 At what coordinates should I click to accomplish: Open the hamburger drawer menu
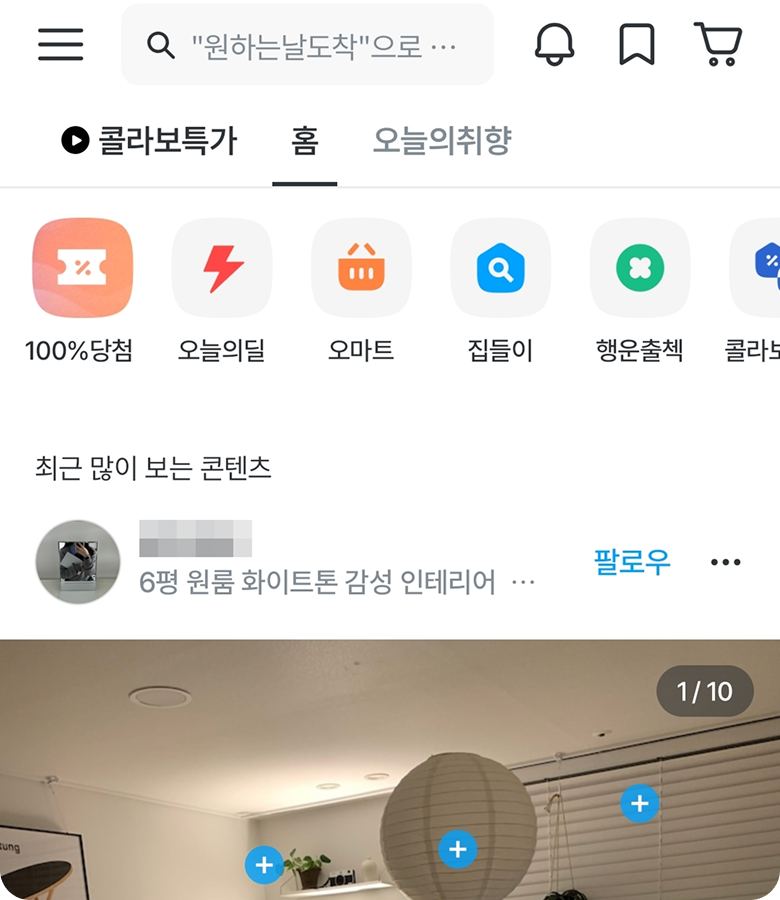pyautogui.click(x=61, y=44)
